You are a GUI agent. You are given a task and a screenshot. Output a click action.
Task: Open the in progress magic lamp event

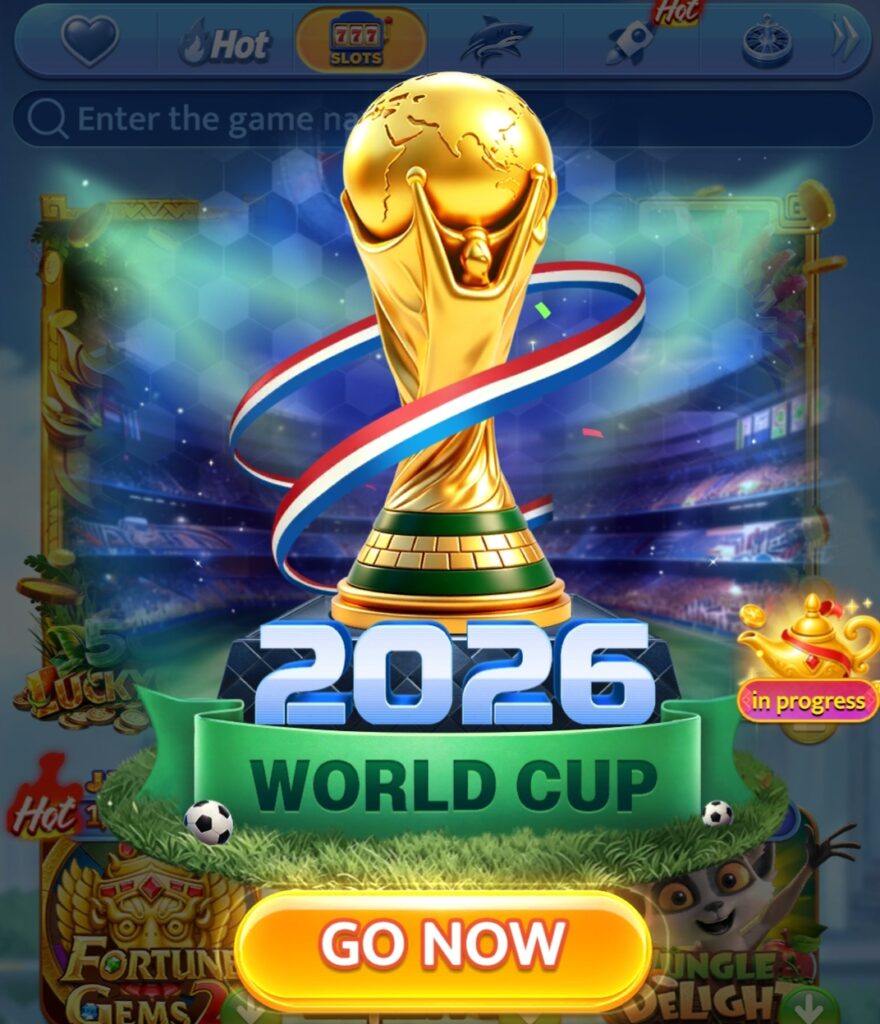(808, 660)
